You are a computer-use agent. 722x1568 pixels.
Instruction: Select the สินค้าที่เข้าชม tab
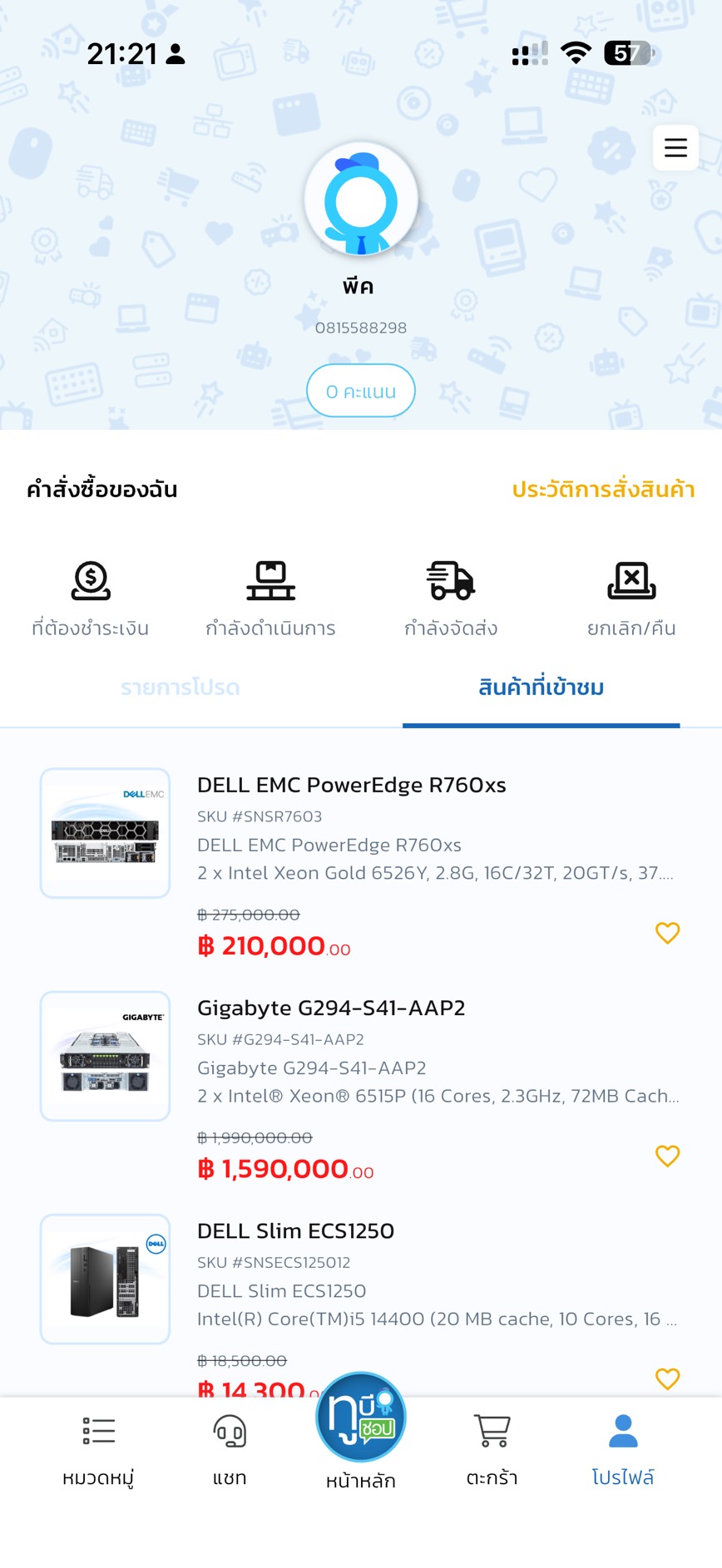pos(541,688)
